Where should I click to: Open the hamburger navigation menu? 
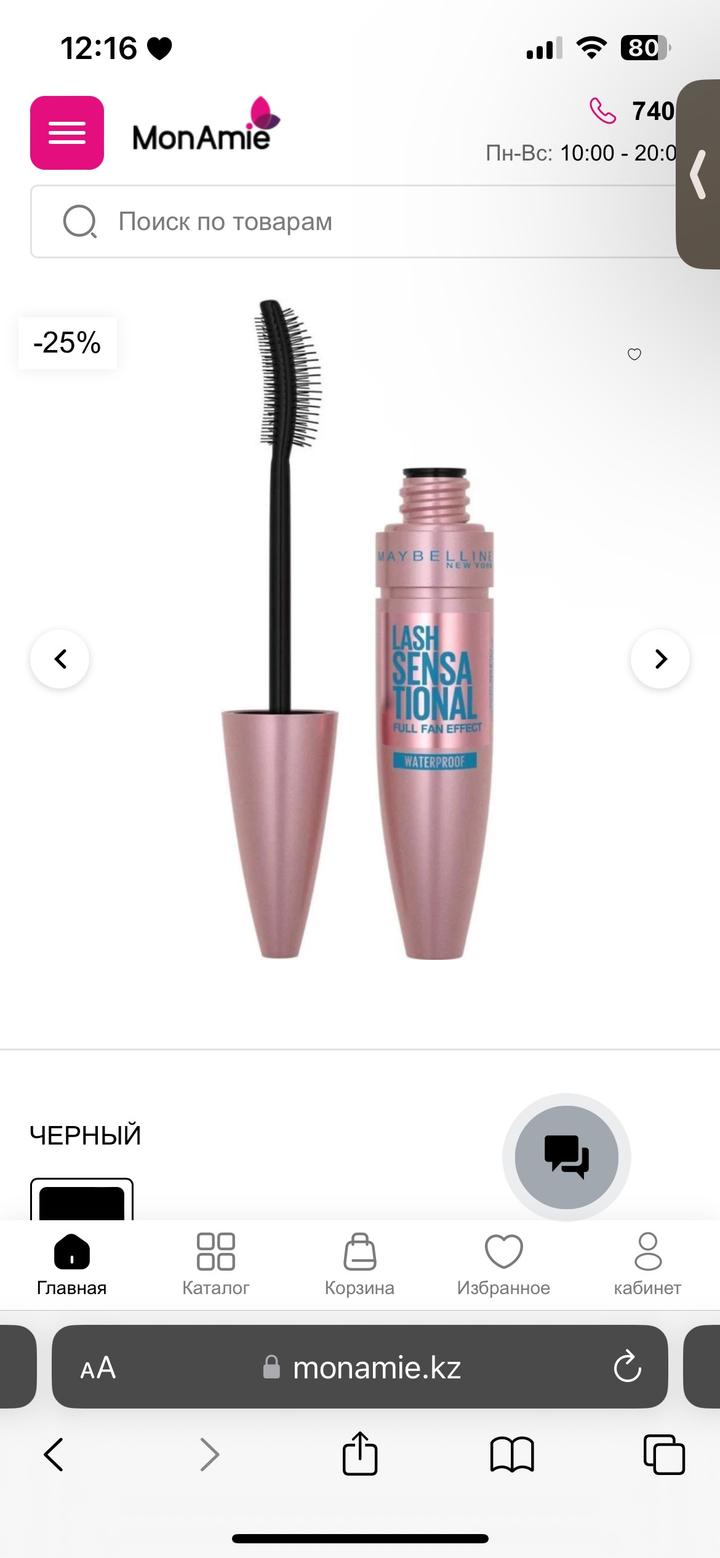[x=66, y=133]
